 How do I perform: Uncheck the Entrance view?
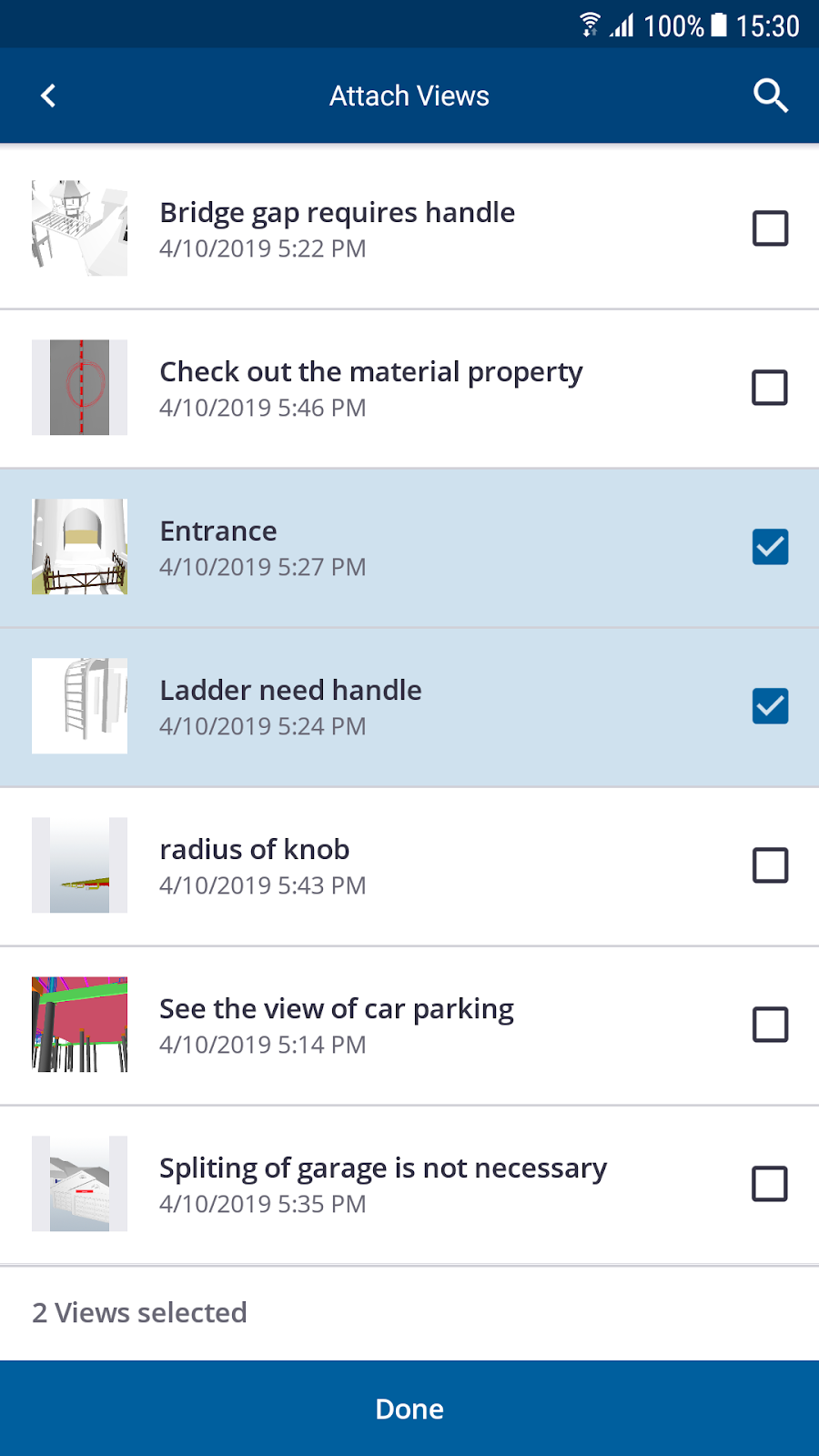[x=770, y=547]
